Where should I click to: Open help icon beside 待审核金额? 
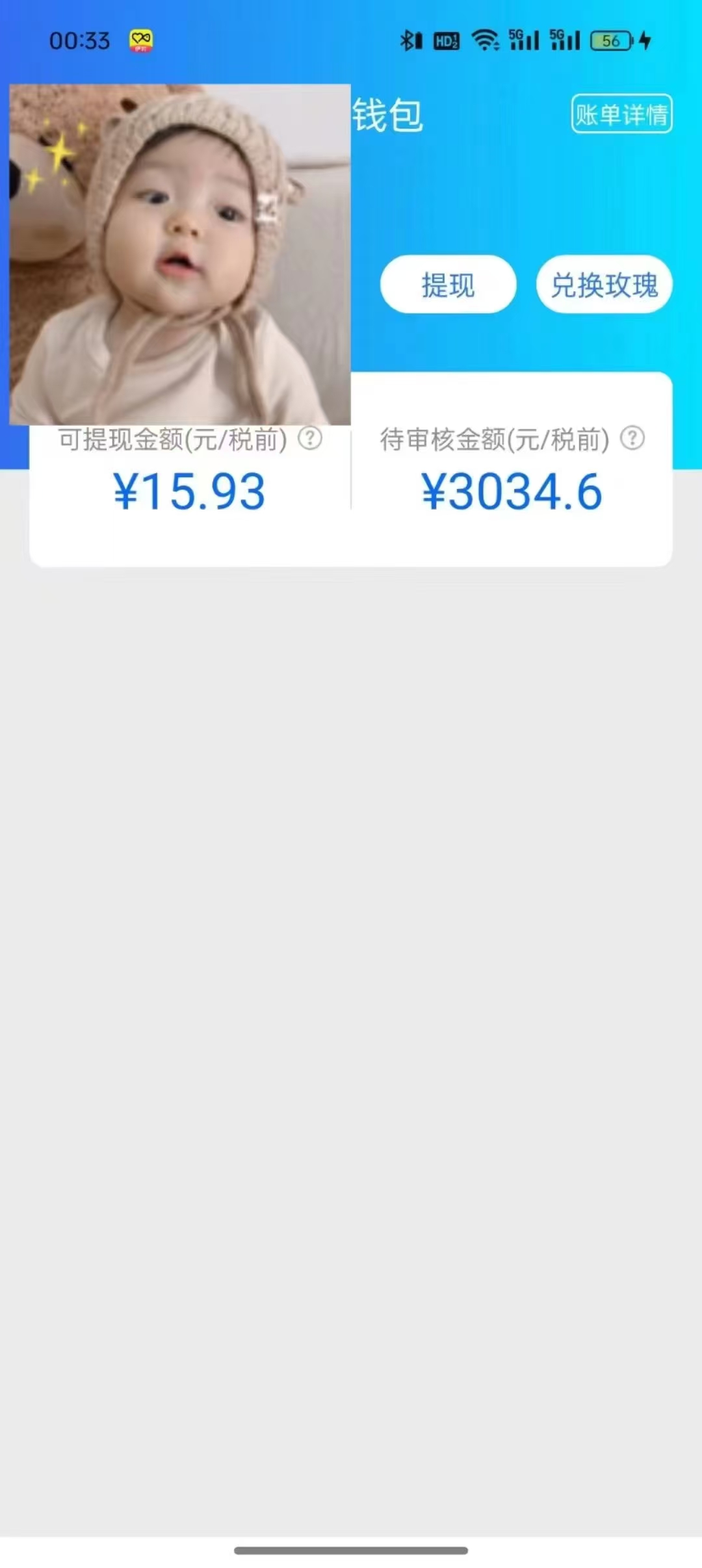pos(632,438)
